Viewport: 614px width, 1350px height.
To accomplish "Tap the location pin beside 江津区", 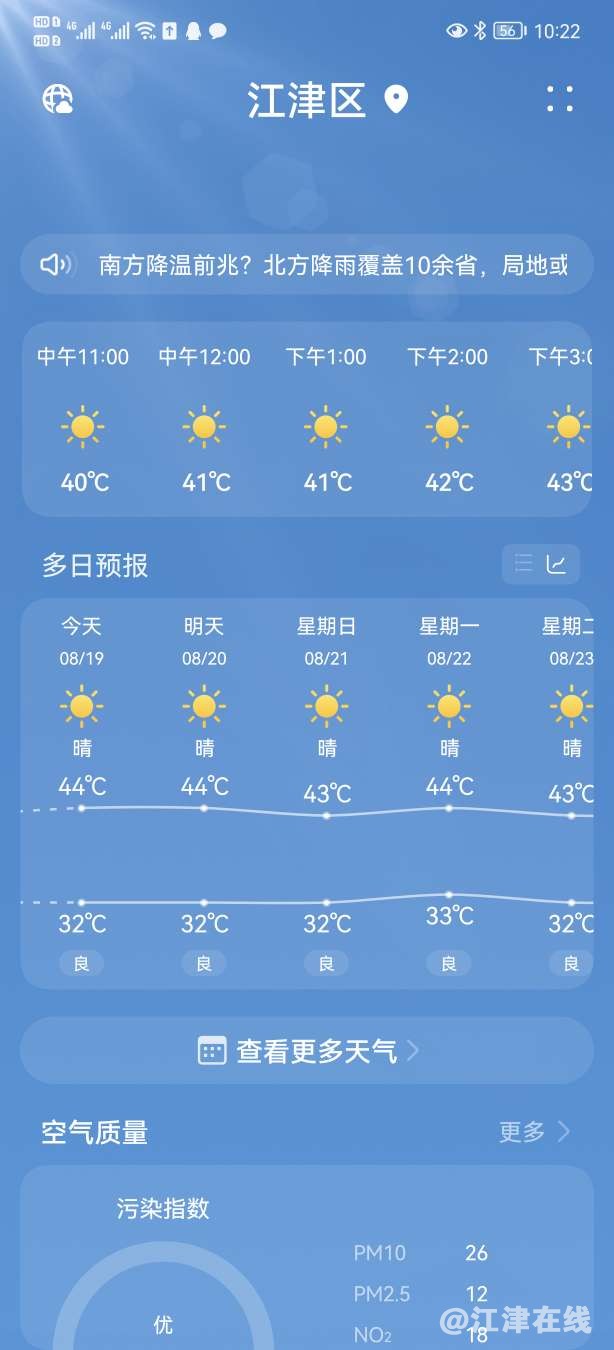I will coord(397,99).
